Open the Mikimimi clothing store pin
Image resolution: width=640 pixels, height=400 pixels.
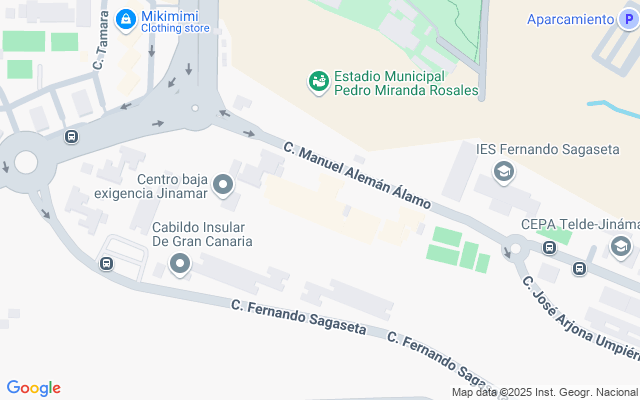(x=125, y=19)
